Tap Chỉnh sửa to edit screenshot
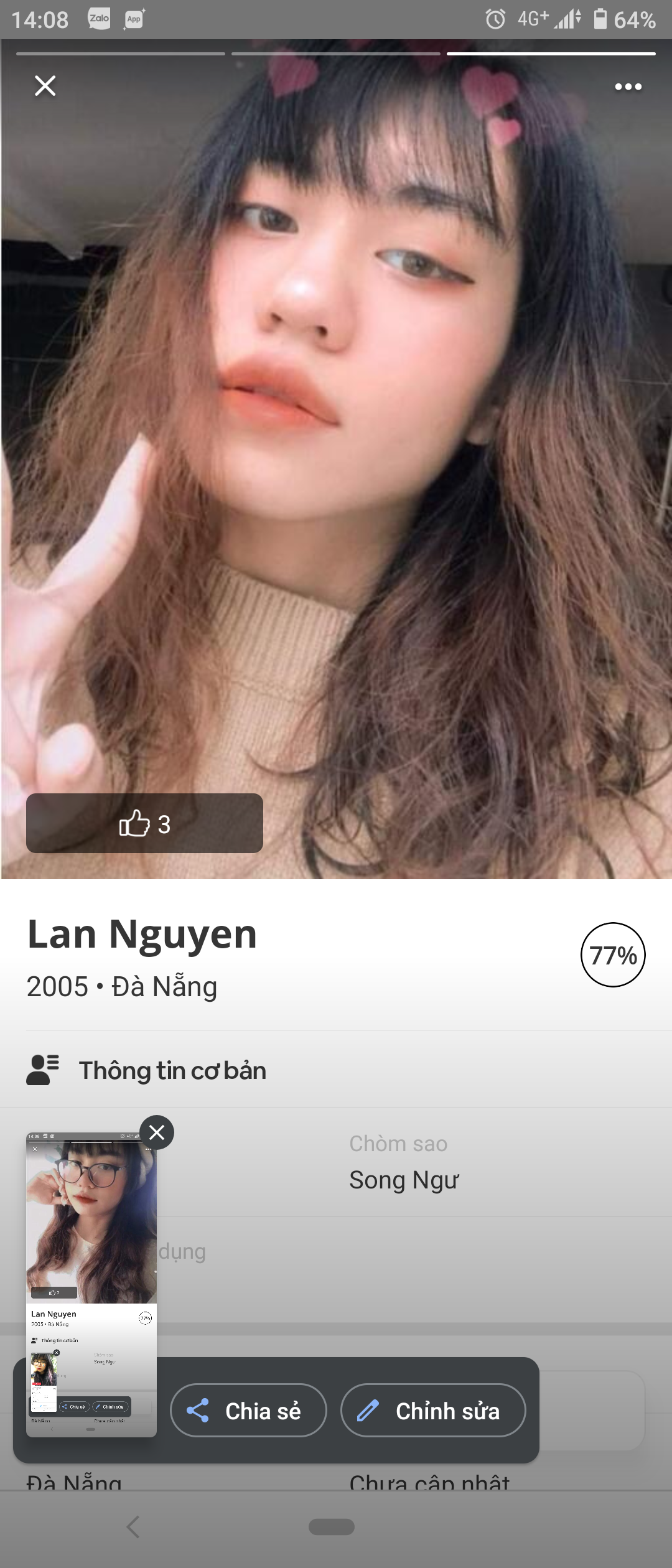 pyautogui.click(x=433, y=1411)
